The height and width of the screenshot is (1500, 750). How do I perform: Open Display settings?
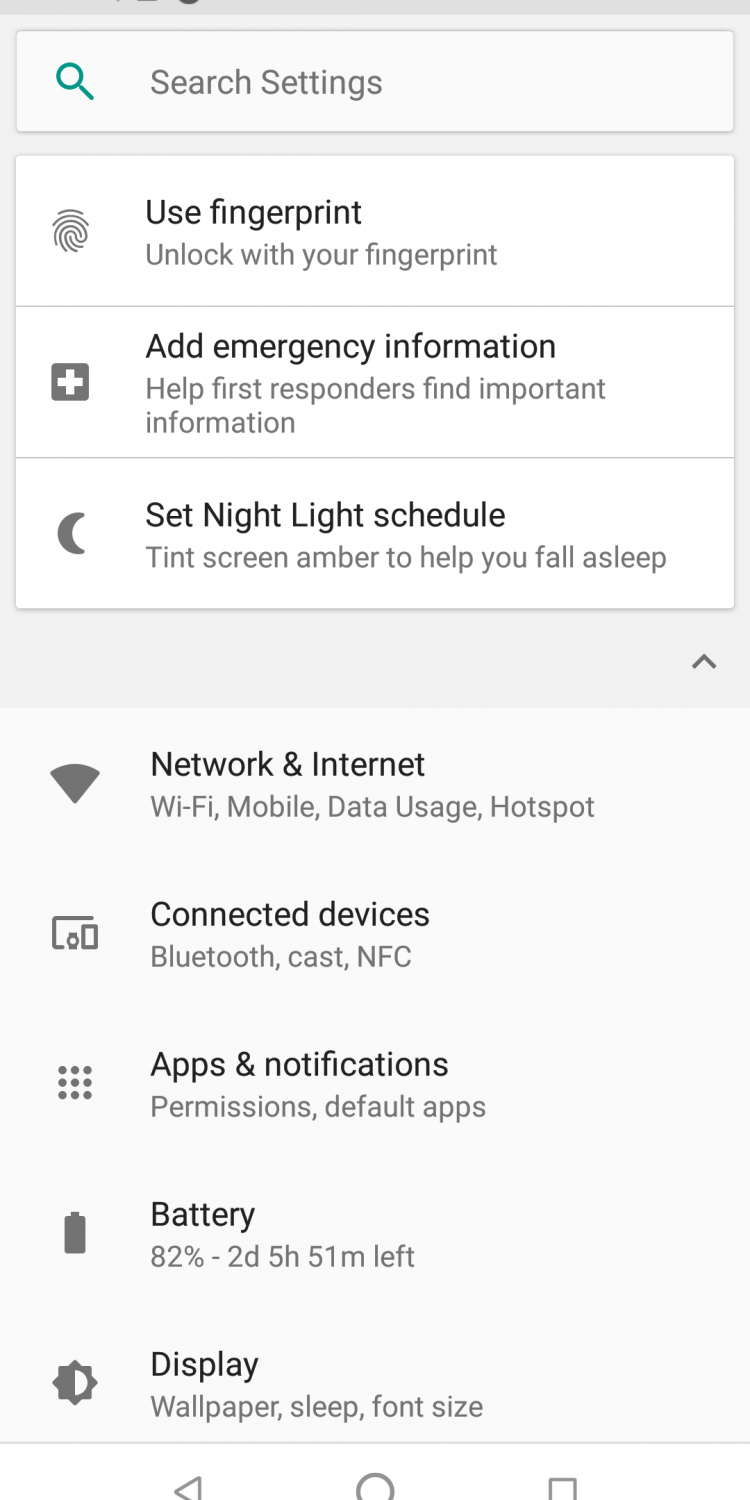[x=375, y=1384]
